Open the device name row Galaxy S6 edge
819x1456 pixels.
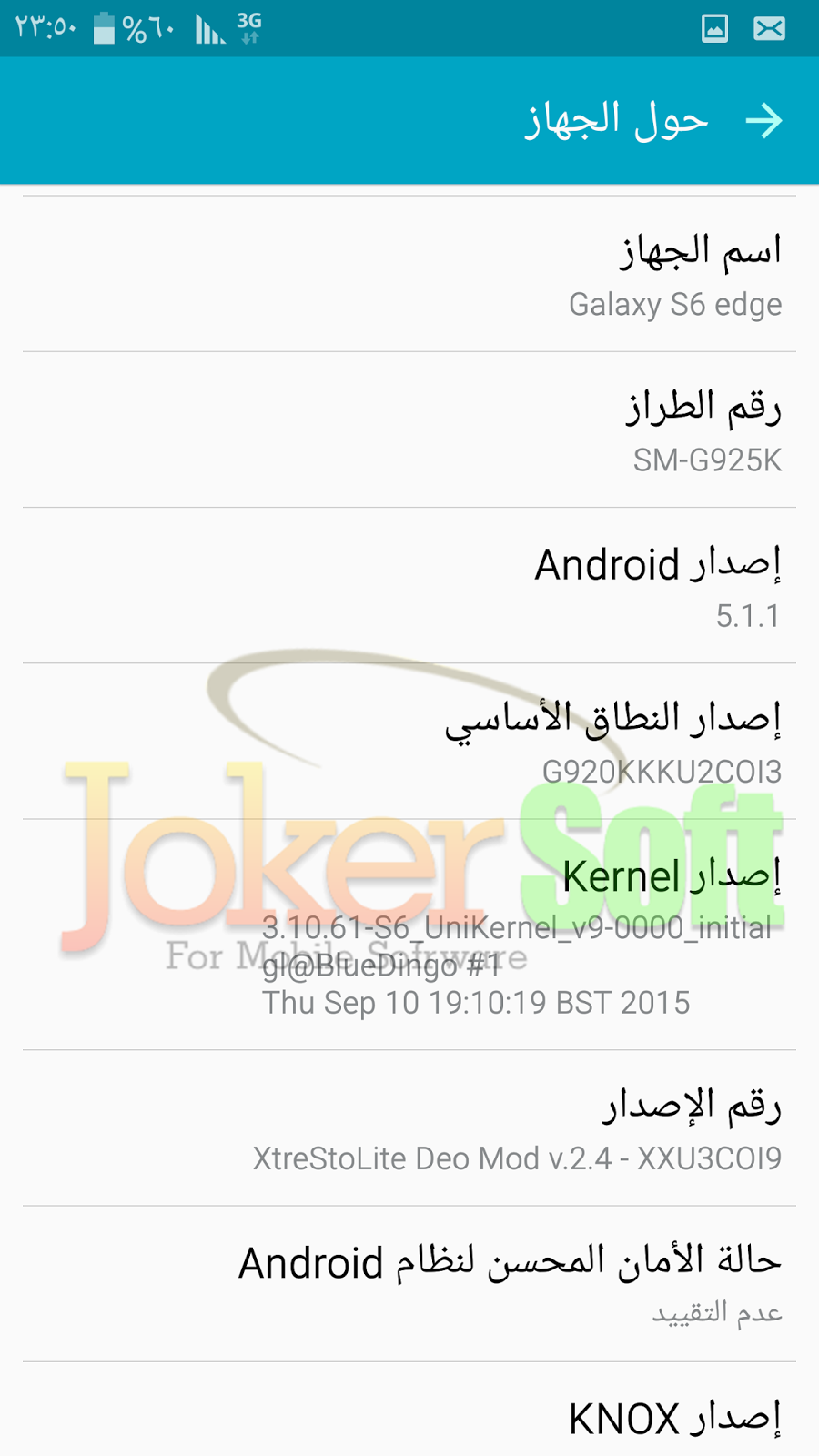(409, 275)
